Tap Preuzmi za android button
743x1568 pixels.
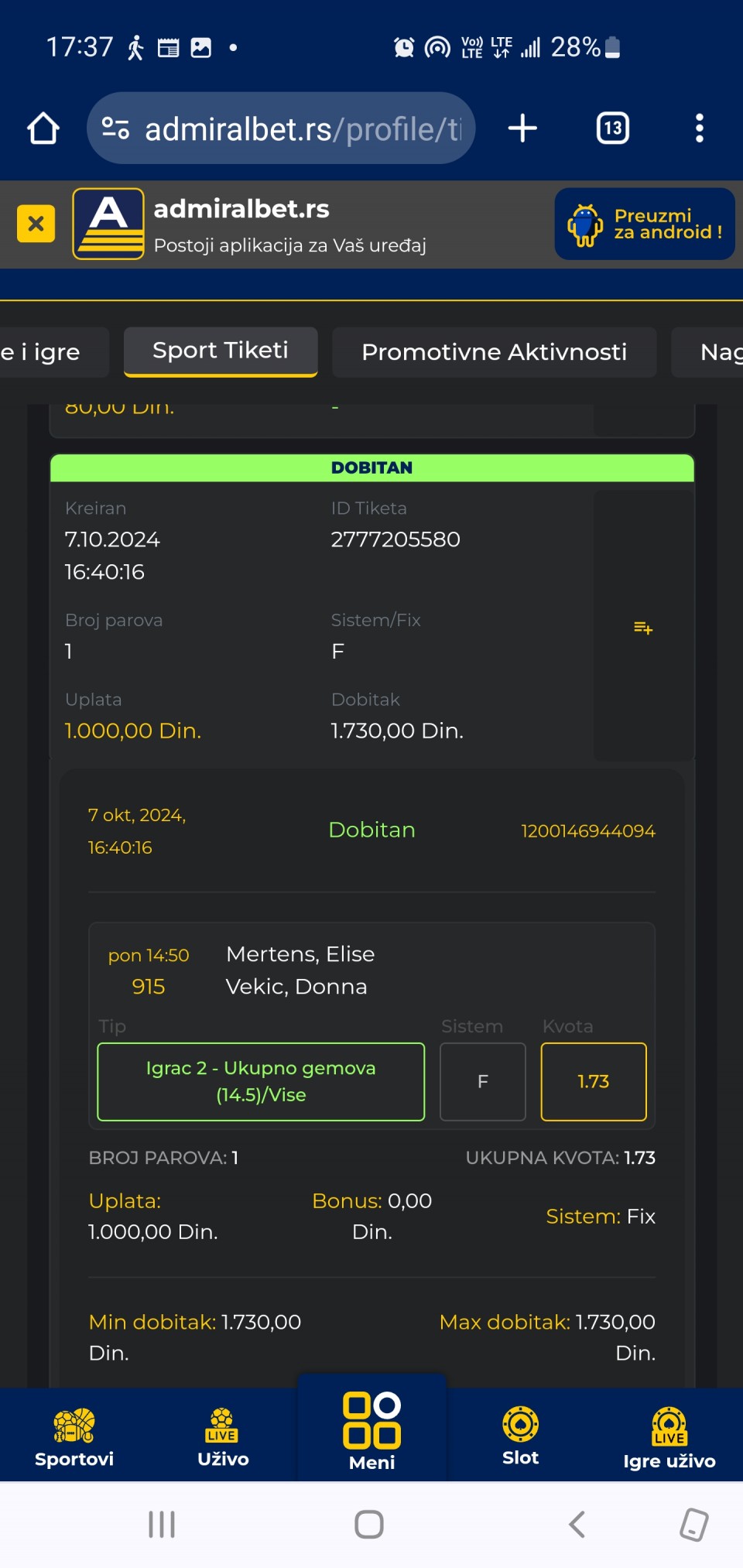coord(644,224)
